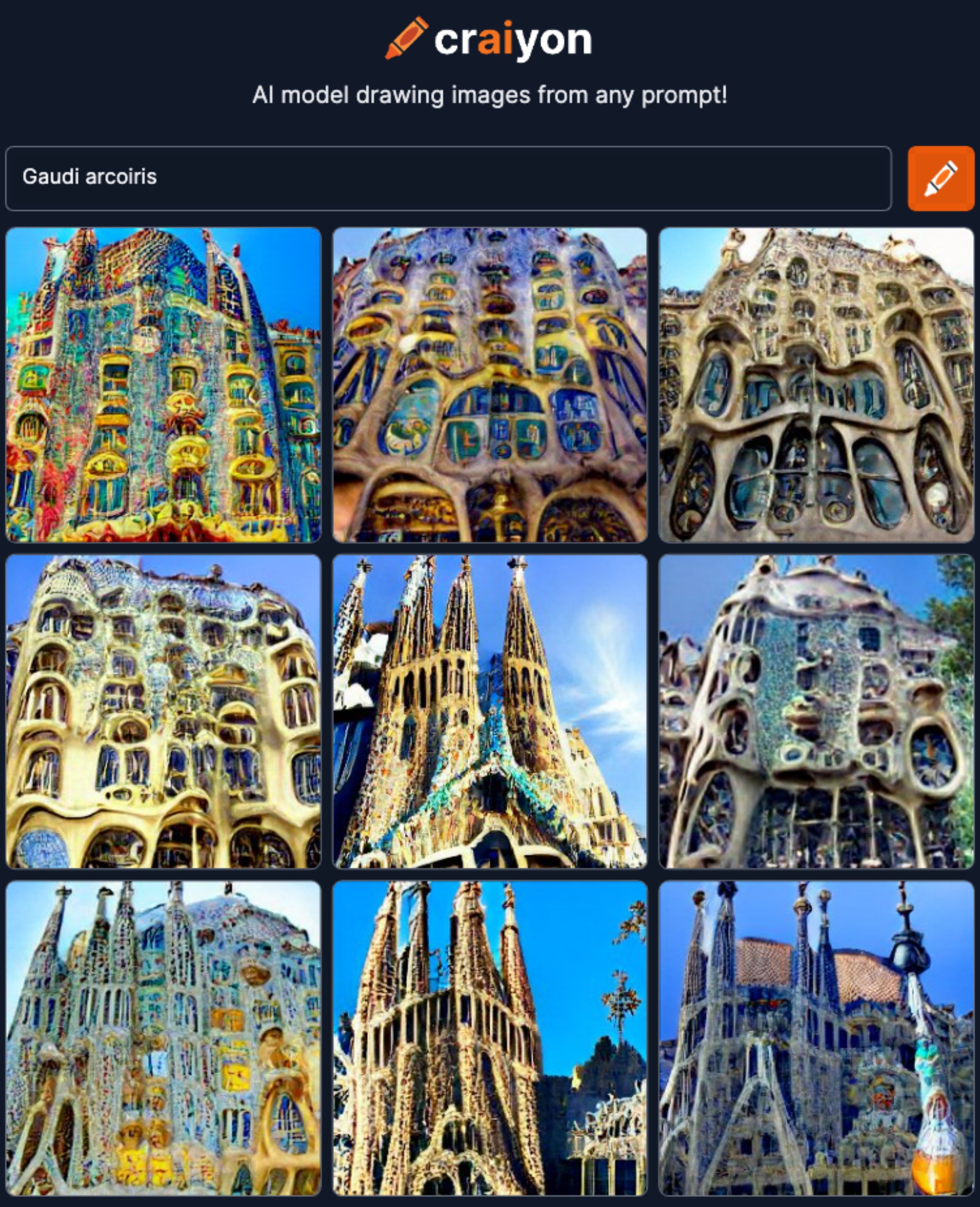980x1207 pixels.
Task: Open the spires image with orange tiled roof
Action: (816, 1038)
